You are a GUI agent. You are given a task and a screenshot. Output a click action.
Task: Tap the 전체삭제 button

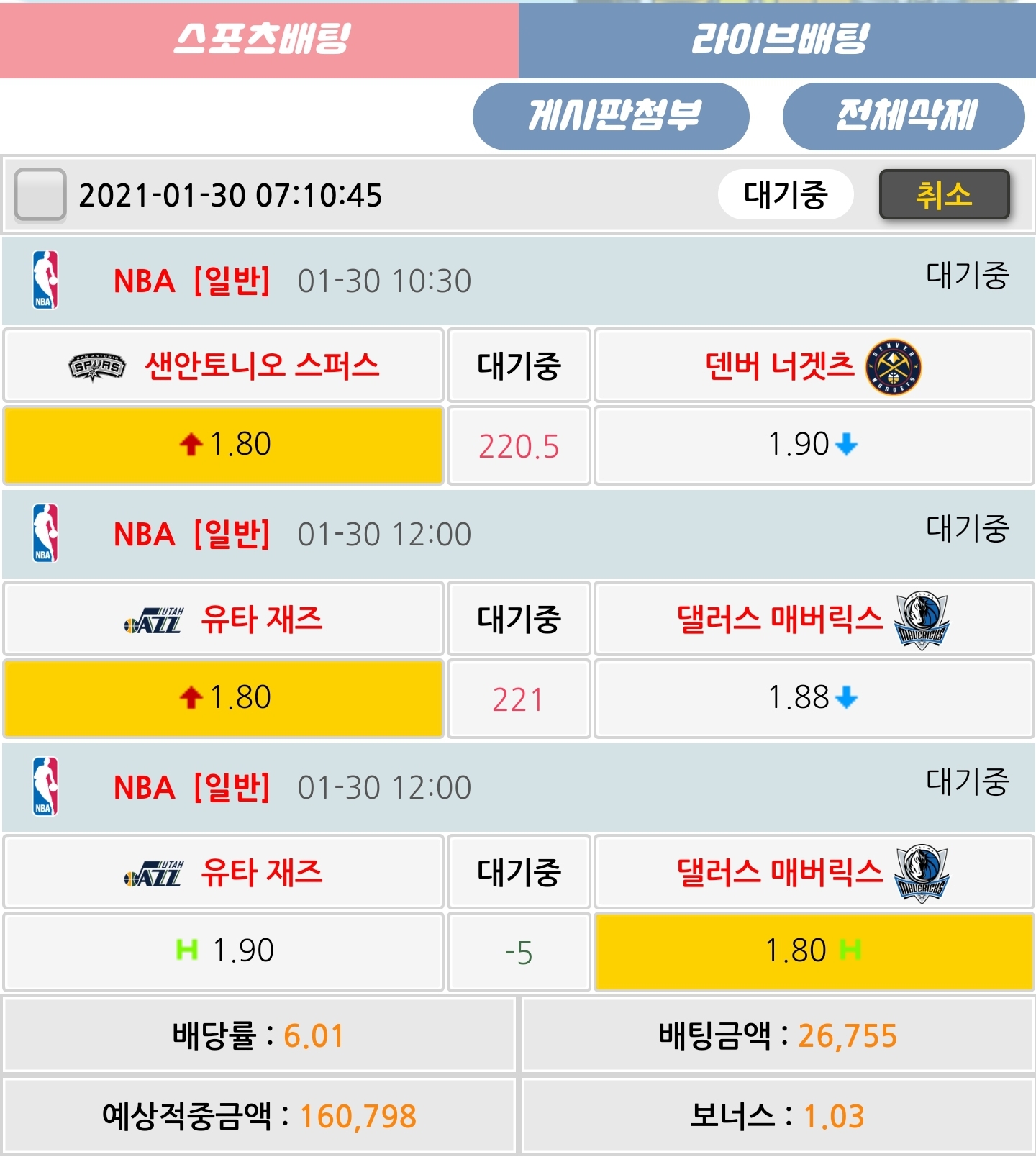pyautogui.click(x=904, y=116)
